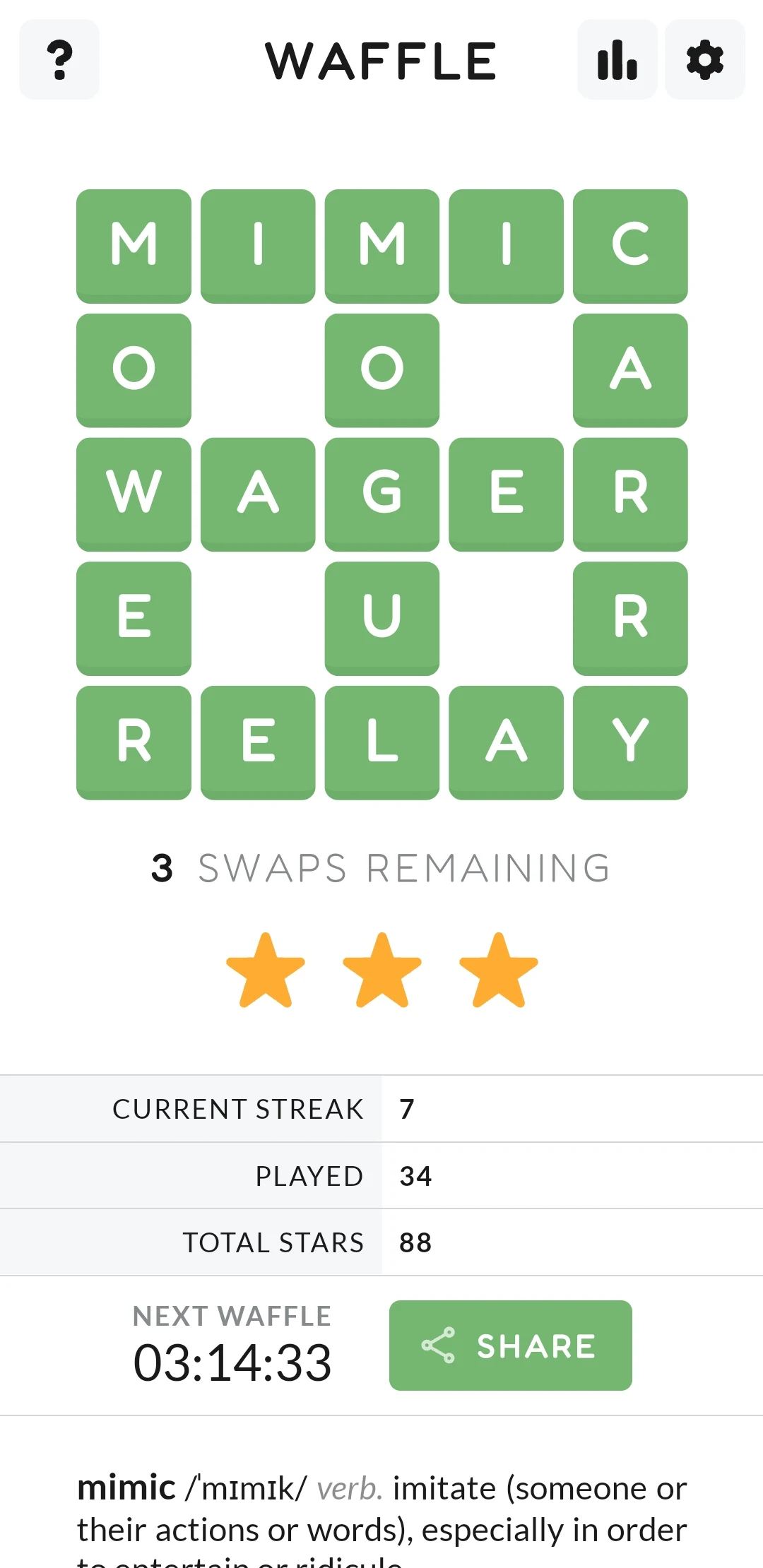Viewport: 763px width, 1568px height.
Task: Click the WAFFLE title logo
Action: pyautogui.click(x=381, y=59)
